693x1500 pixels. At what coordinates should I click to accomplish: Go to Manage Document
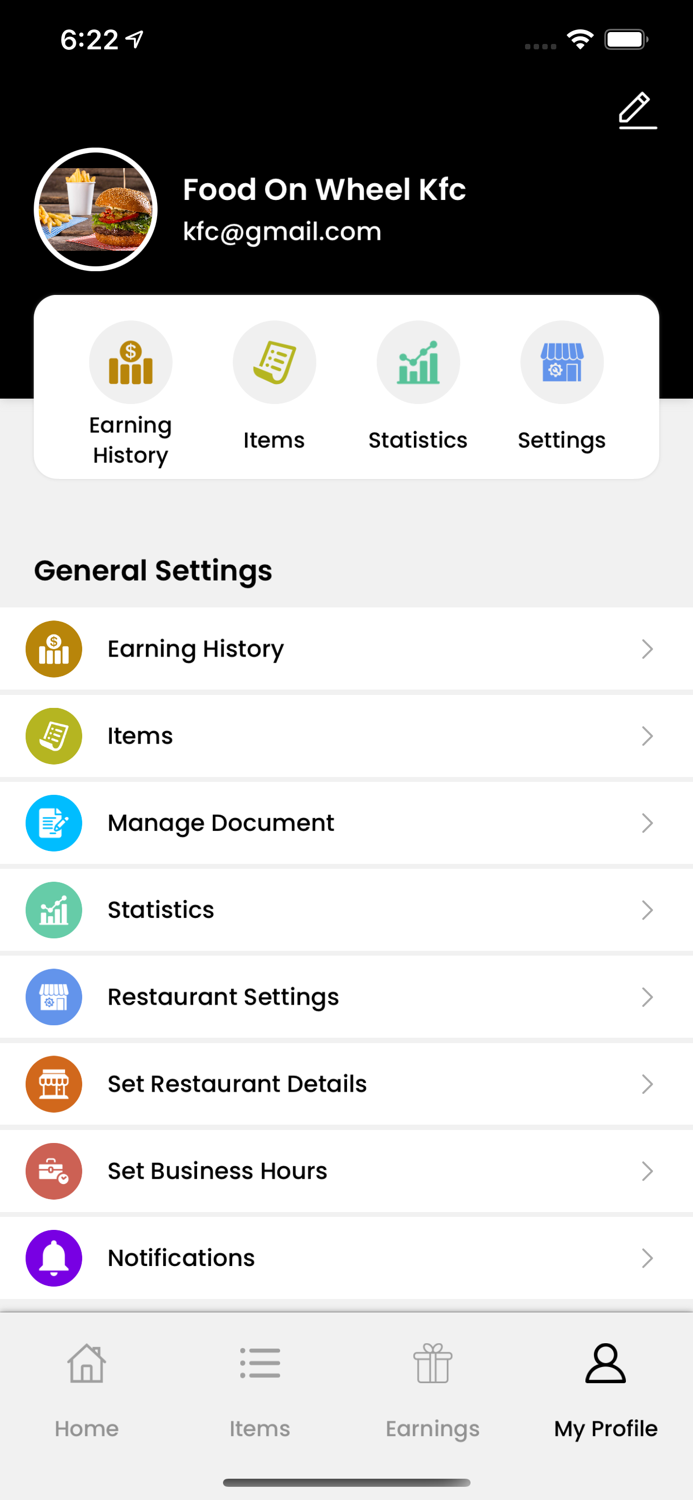click(346, 823)
